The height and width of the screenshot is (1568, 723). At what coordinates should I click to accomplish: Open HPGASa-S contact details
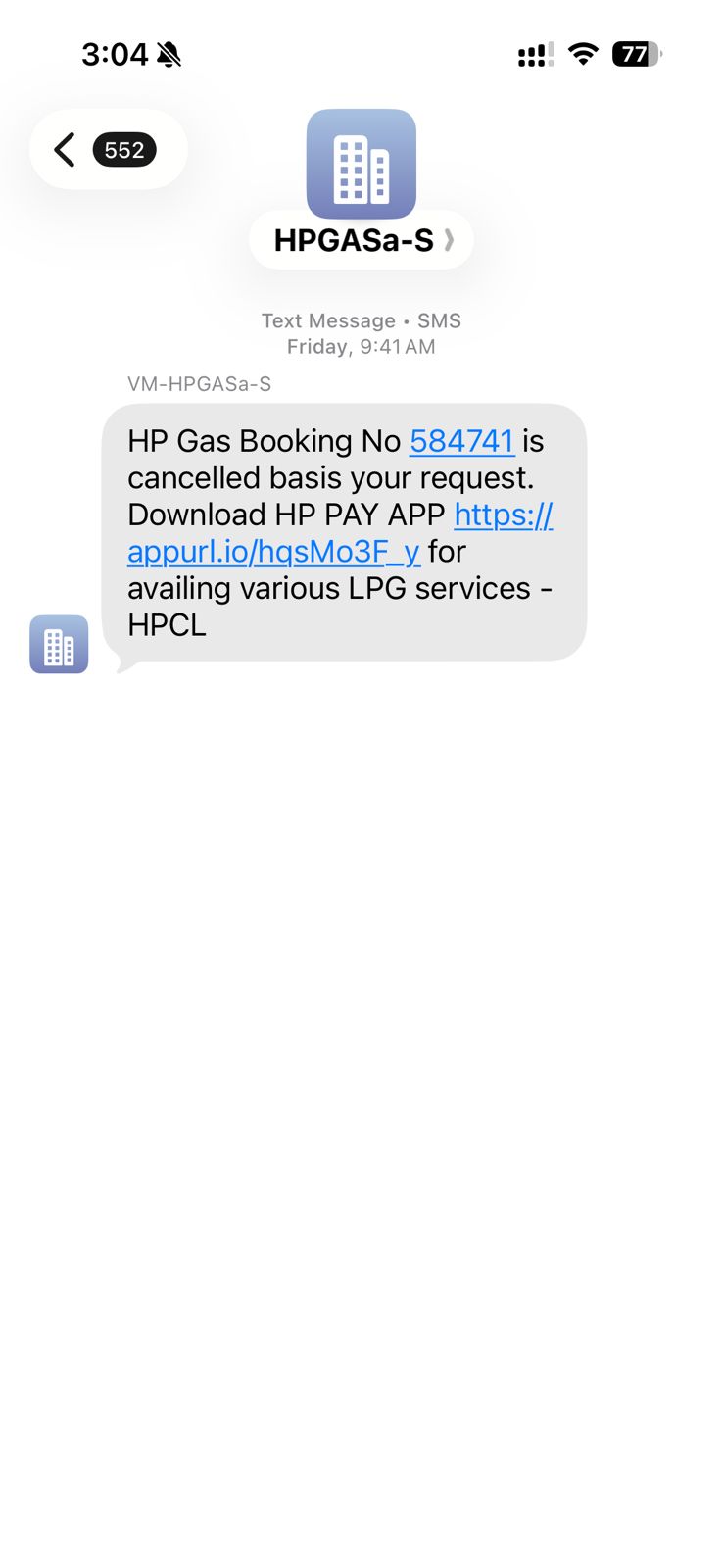click(x=361, y=240)
